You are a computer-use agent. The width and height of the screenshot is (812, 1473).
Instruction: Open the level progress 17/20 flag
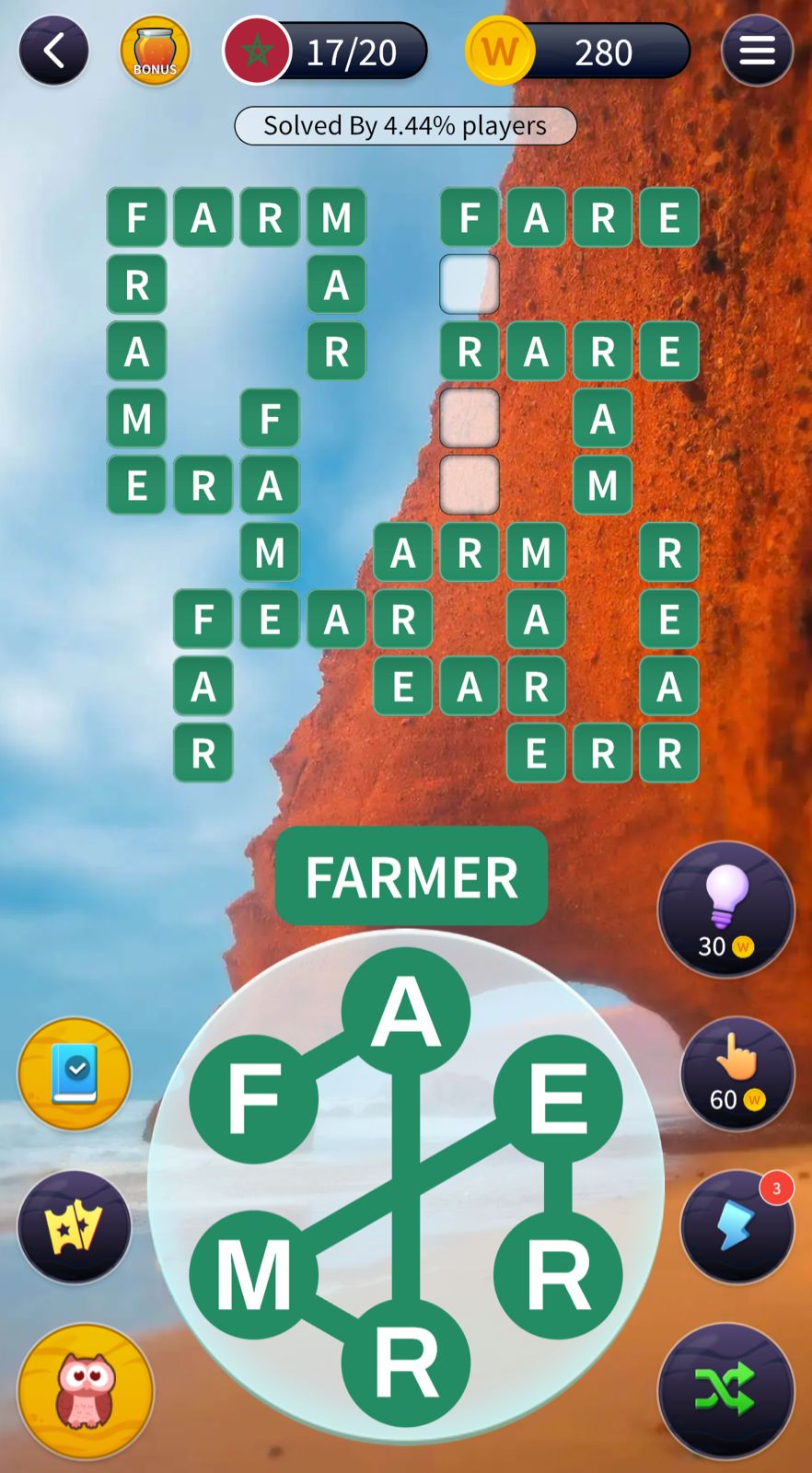pyautogui.click(x=258, y=52)
